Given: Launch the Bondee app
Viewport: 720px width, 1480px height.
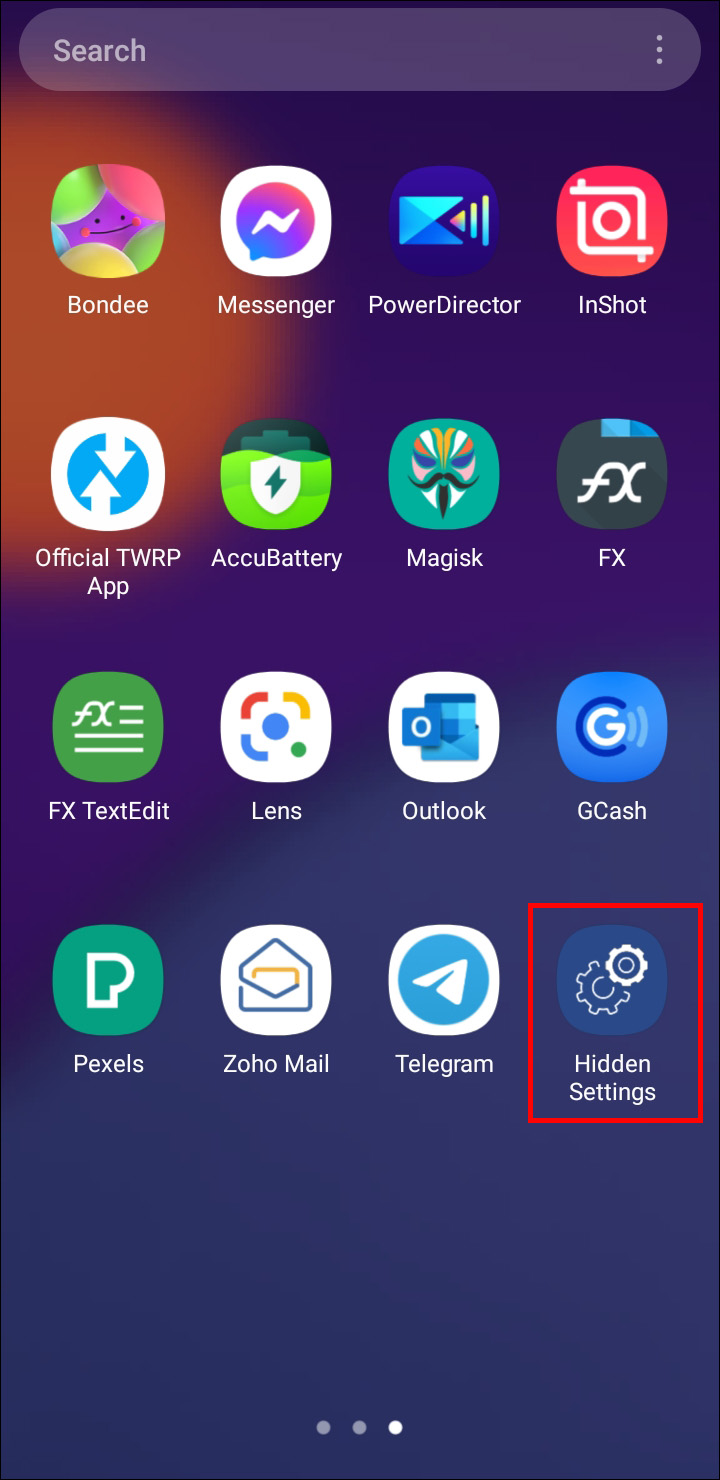Looking at the screenshot, I should (108, 221).
